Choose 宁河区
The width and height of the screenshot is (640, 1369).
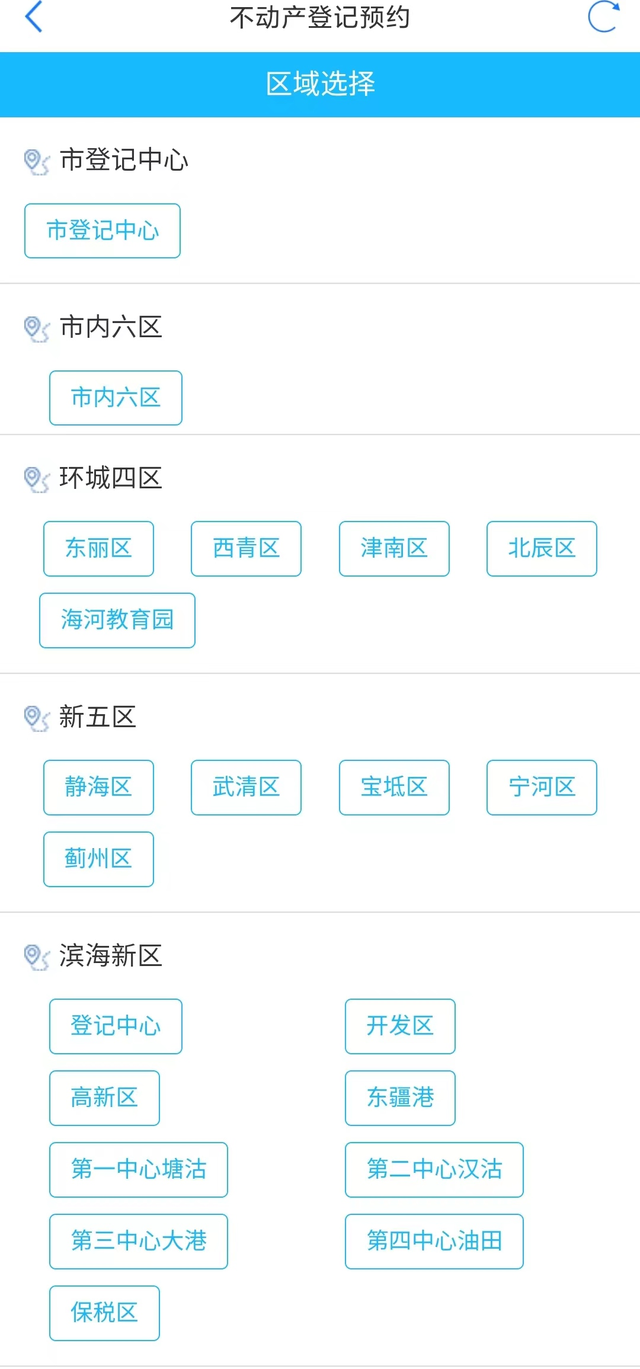point(542,788)
